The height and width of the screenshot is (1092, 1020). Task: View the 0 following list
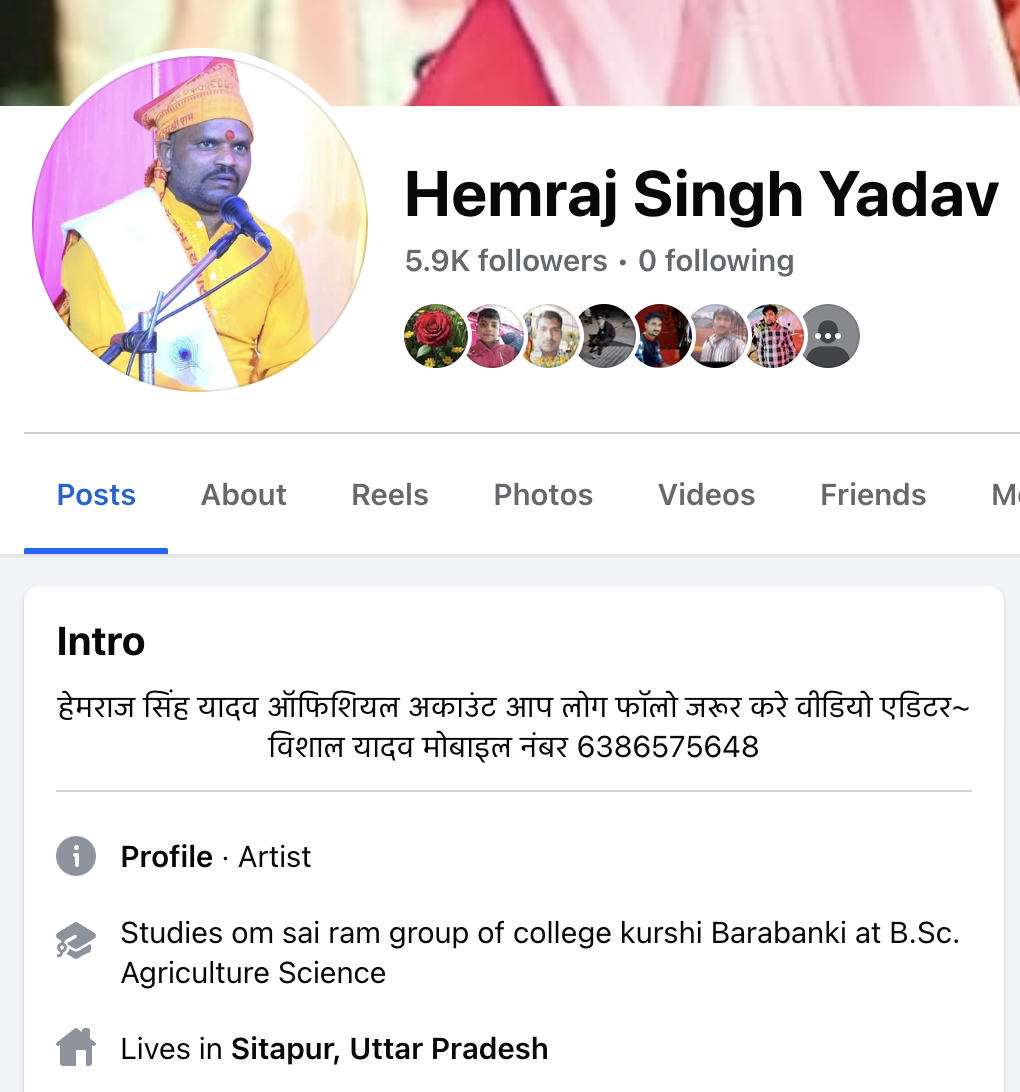[716, 262]
